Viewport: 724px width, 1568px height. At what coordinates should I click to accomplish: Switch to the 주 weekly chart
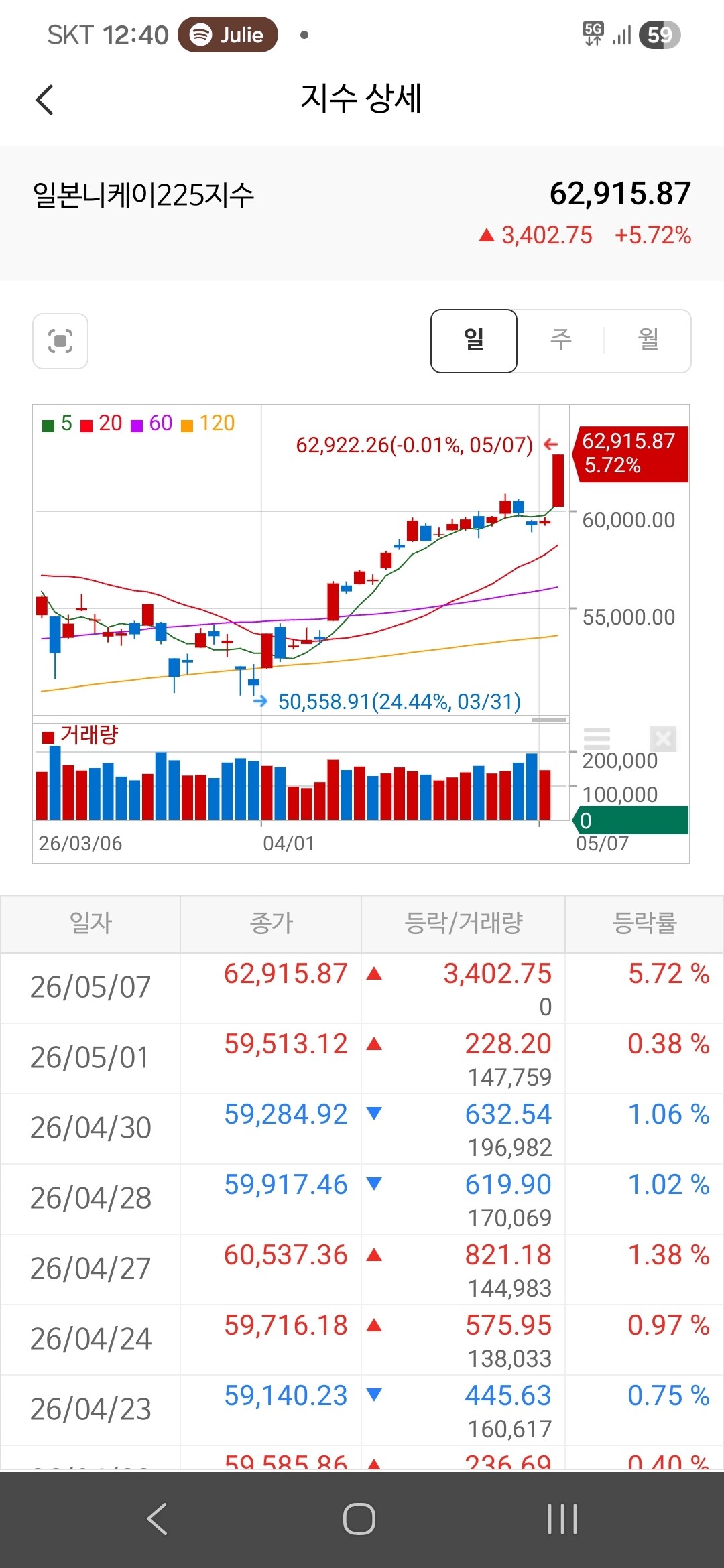[561, 341]
